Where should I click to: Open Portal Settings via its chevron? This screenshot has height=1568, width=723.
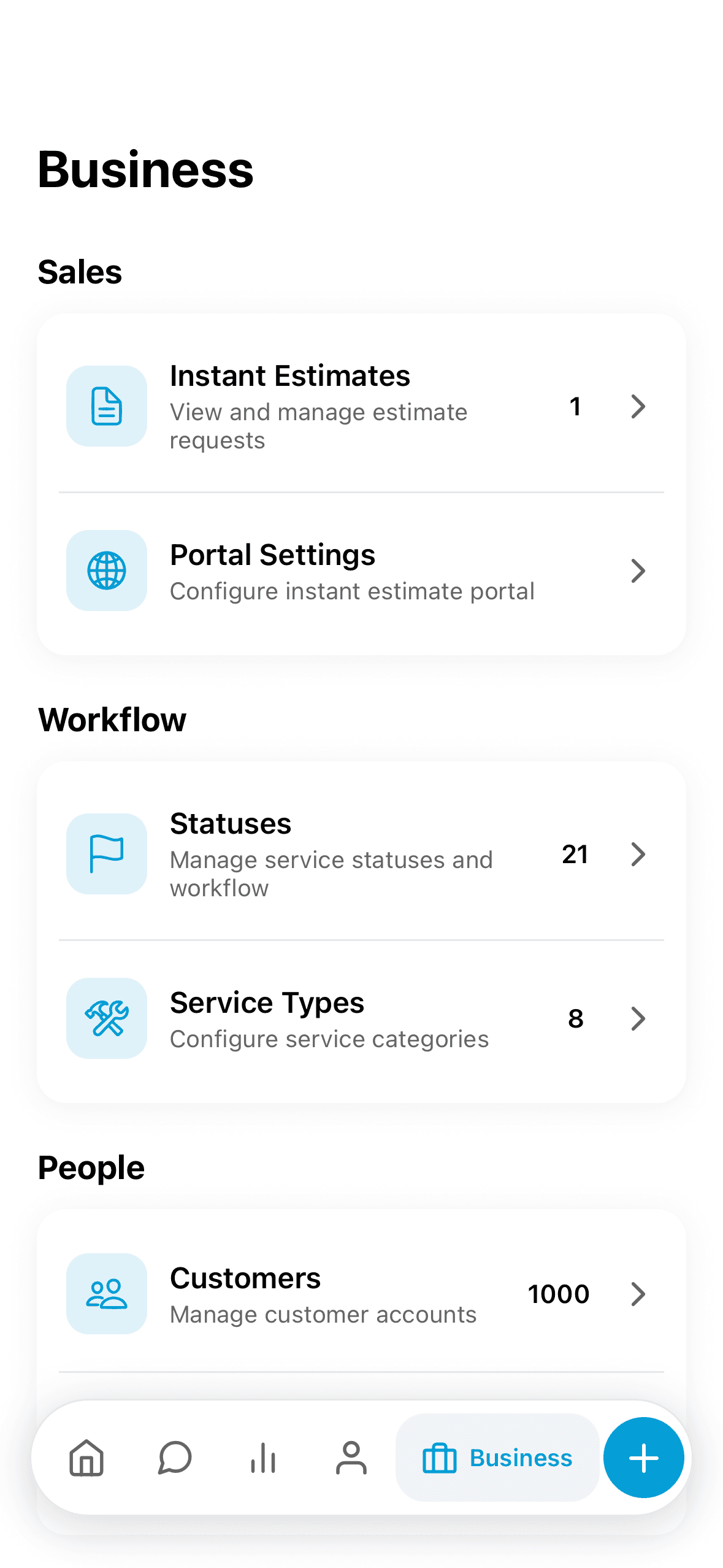pyautogui.click(x=638, y=571)
